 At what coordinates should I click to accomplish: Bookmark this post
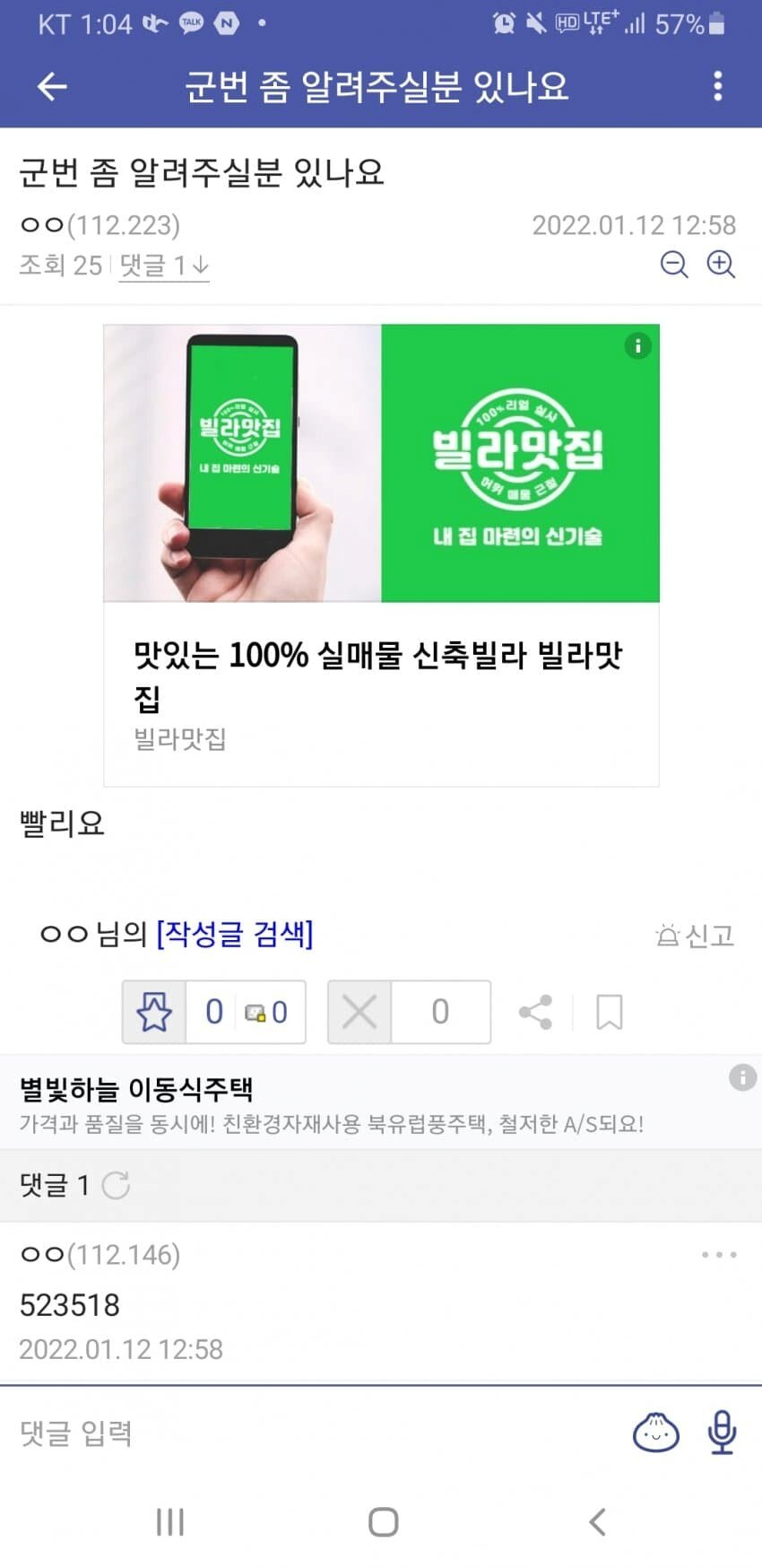coord(610,1012)
